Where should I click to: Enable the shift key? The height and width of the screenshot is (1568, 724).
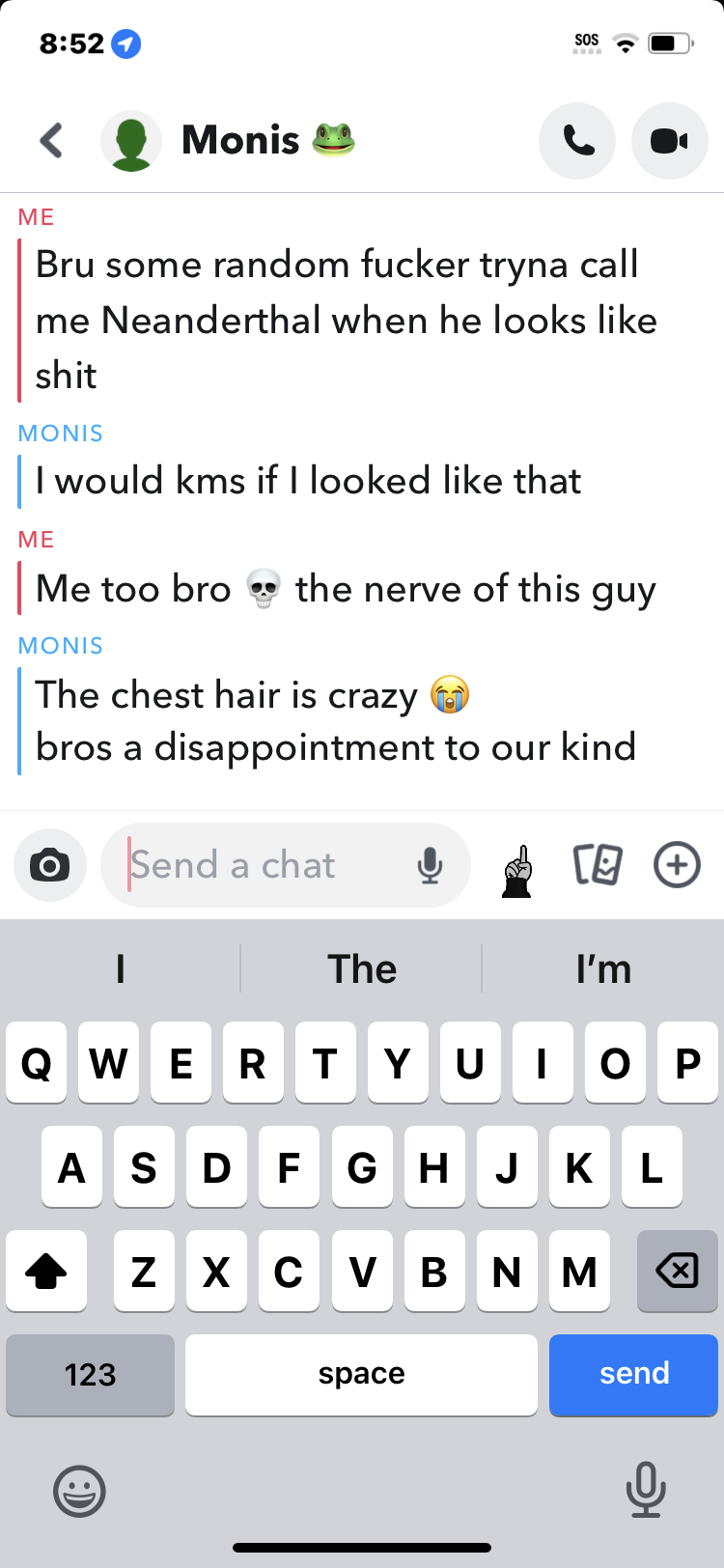tap(46, 1271)
